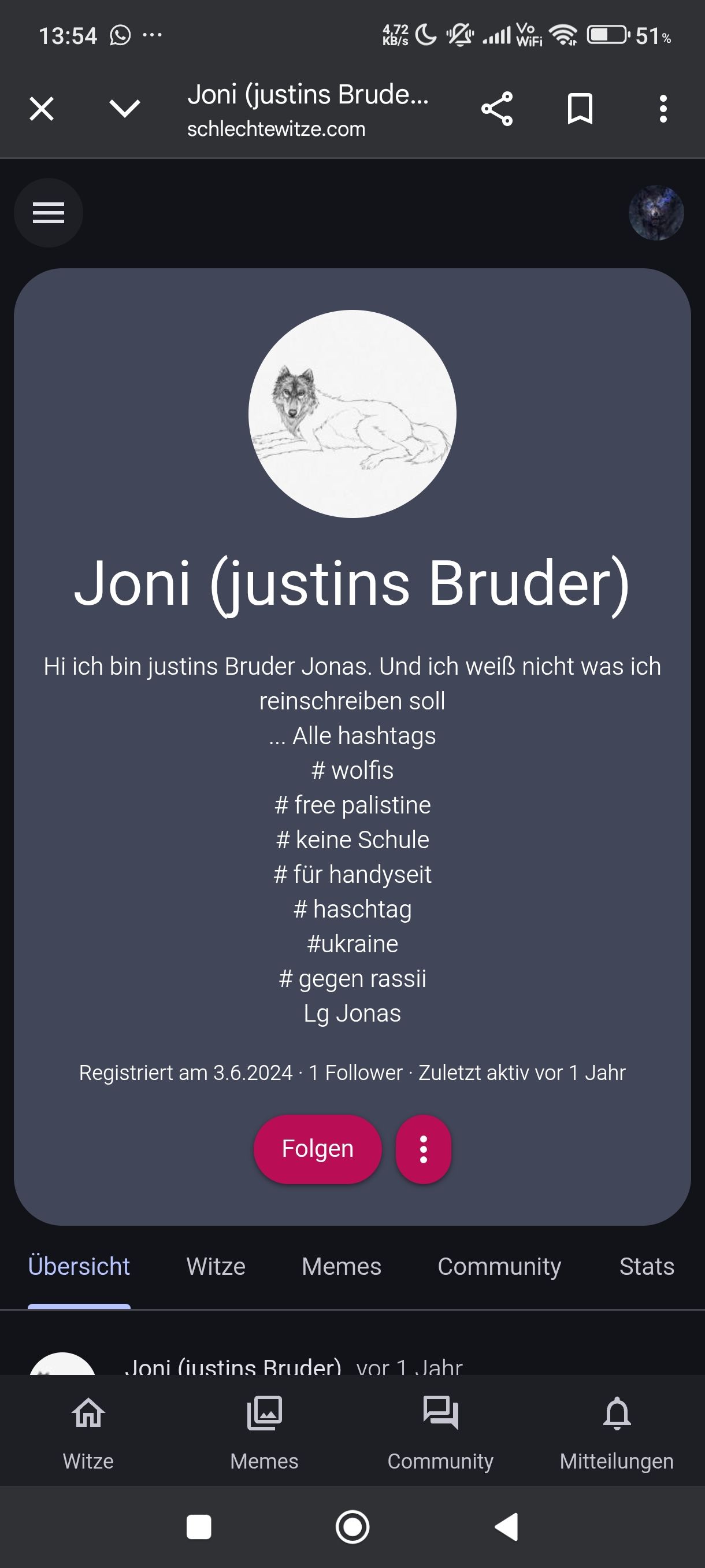The image size is (705, 1568).
Task: Switch to the Community profile tab
Action: click(x=499, y=1267)
